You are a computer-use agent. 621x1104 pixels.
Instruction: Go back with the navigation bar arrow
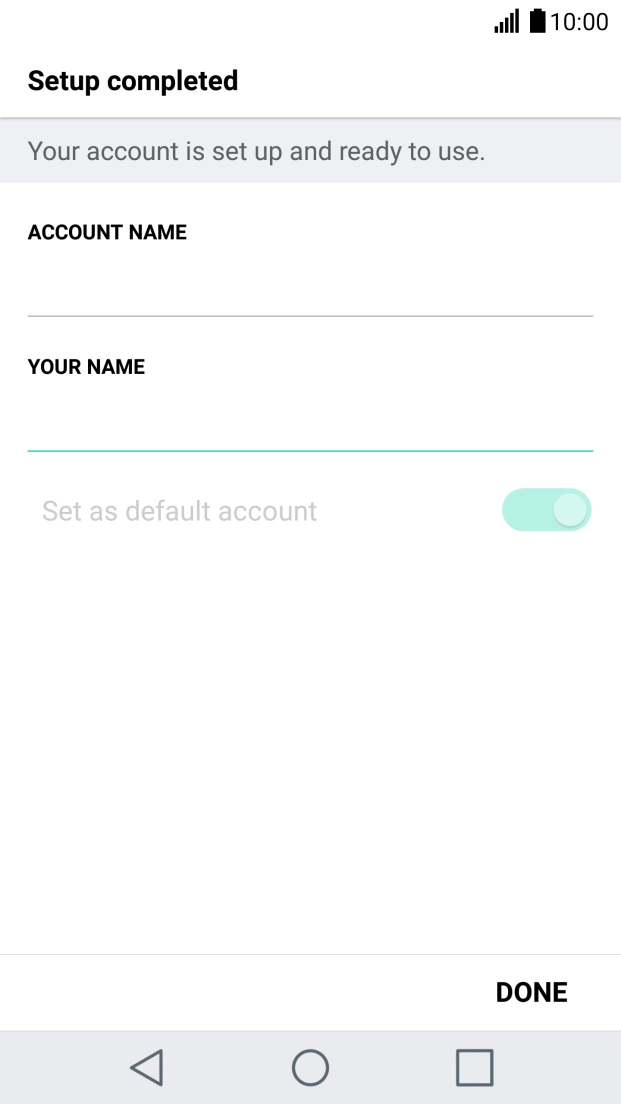[x=147, y=1067]
